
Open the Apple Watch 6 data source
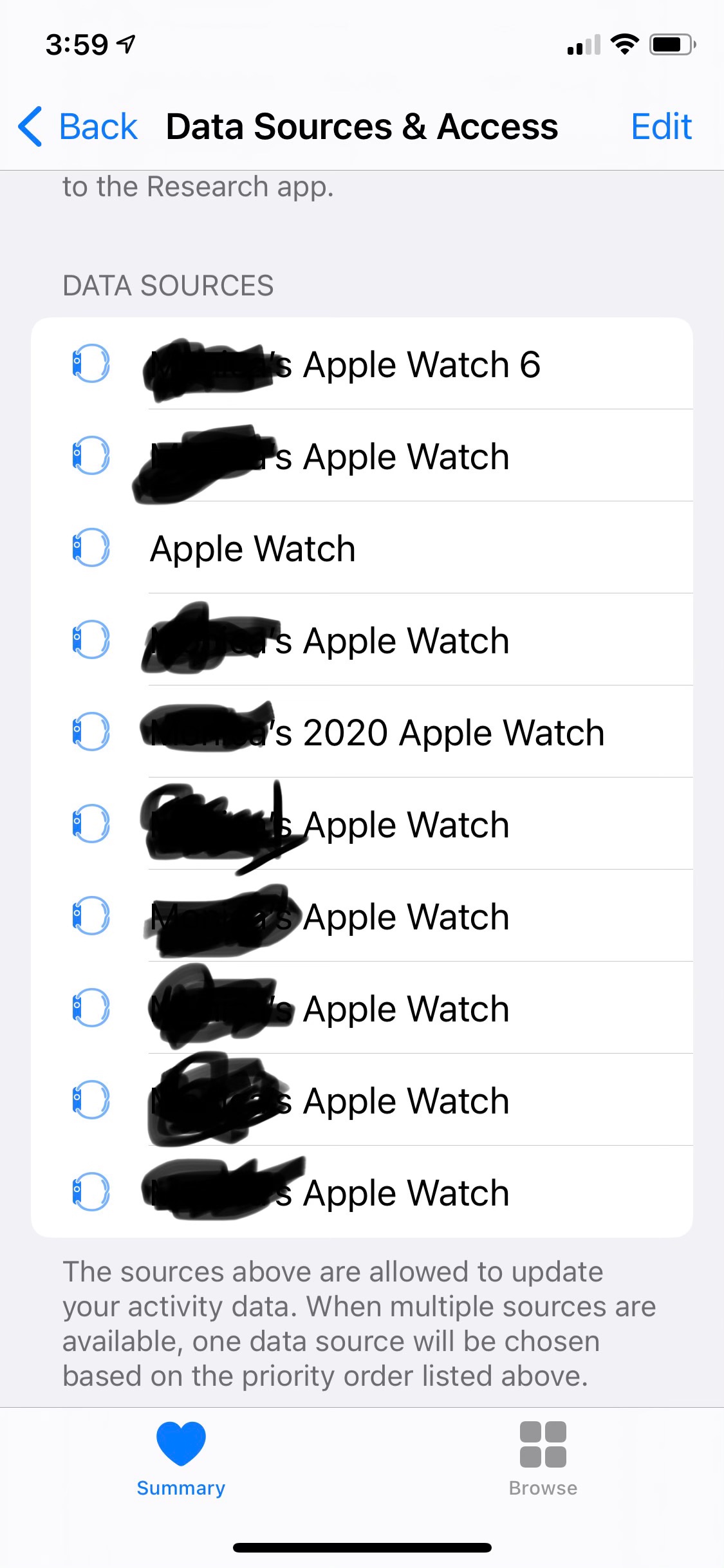point(362,364)
